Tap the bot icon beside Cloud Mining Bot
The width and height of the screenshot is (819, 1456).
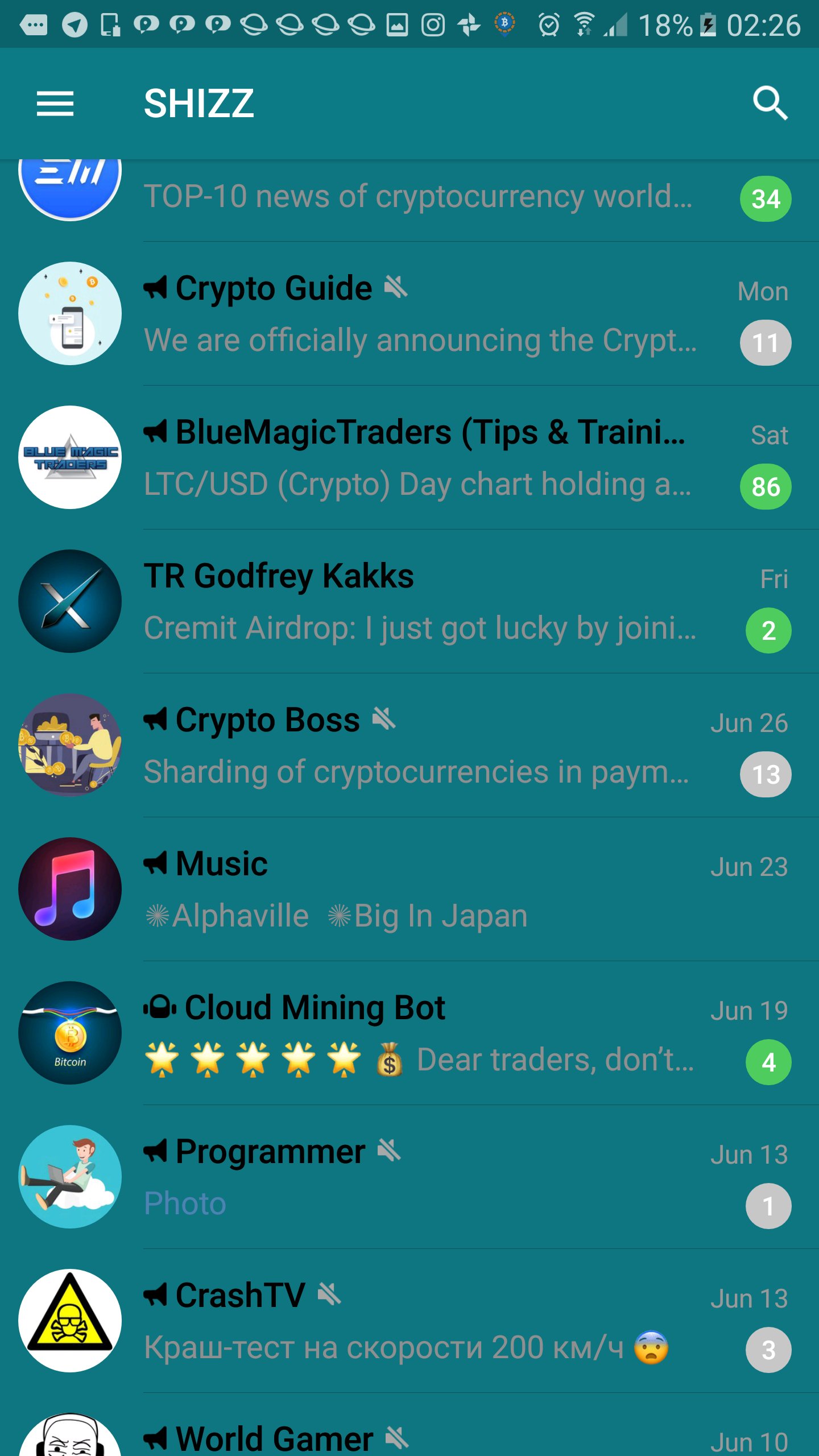tap(162, 1007)
